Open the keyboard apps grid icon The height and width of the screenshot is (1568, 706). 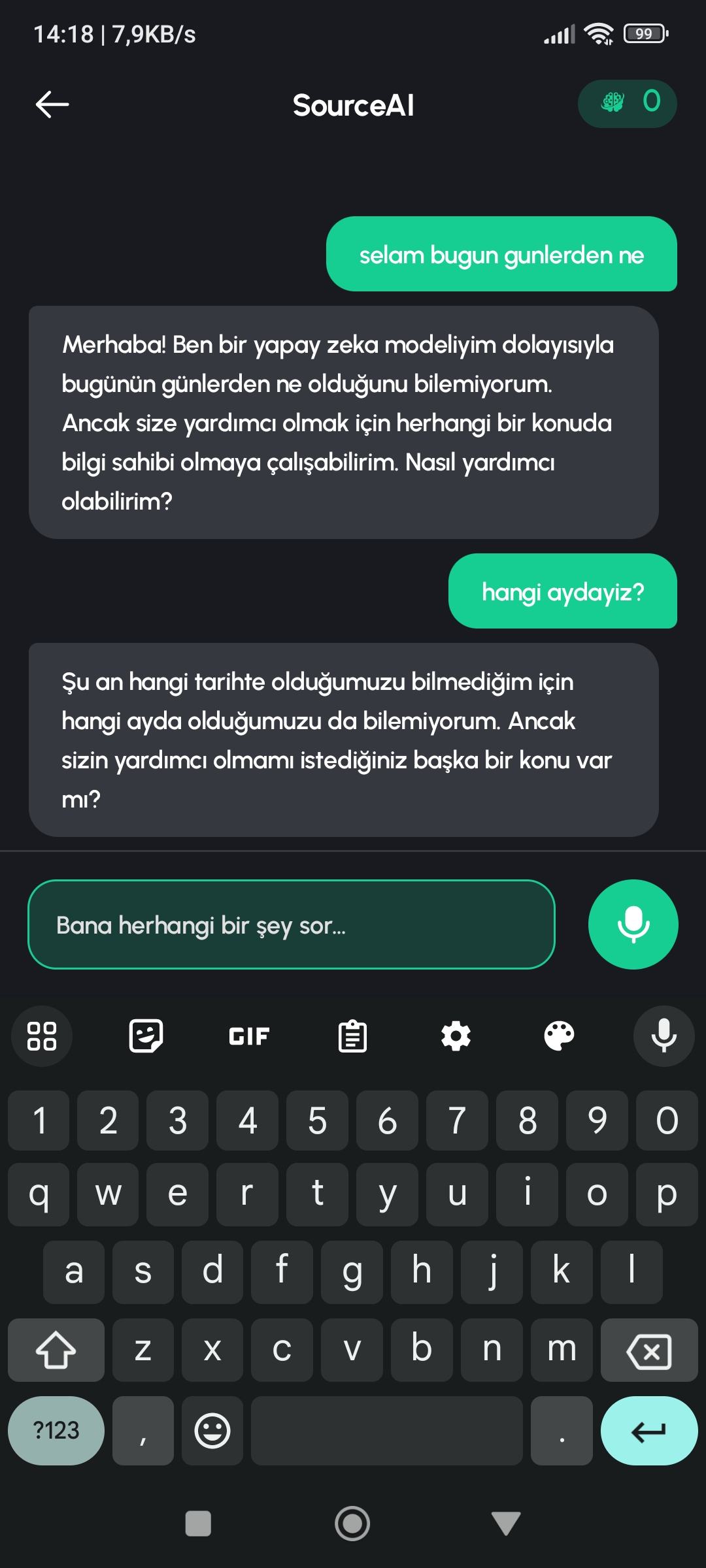click(x=42, y=1037)
